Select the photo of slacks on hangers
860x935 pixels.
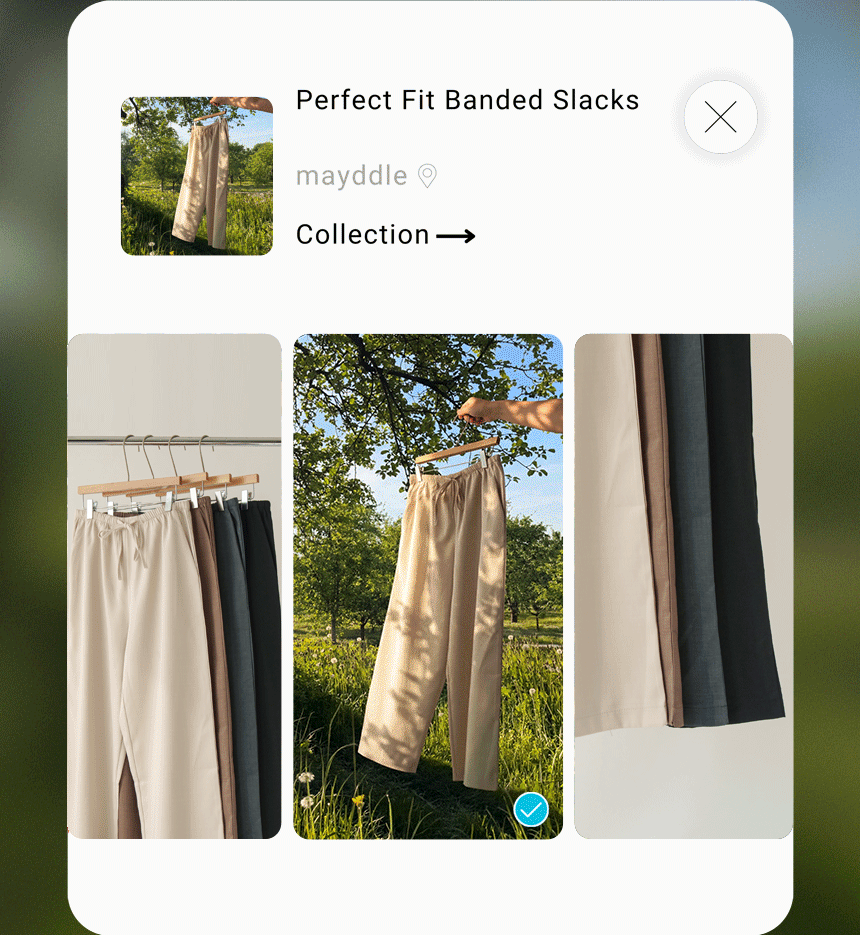coord(174,586)
